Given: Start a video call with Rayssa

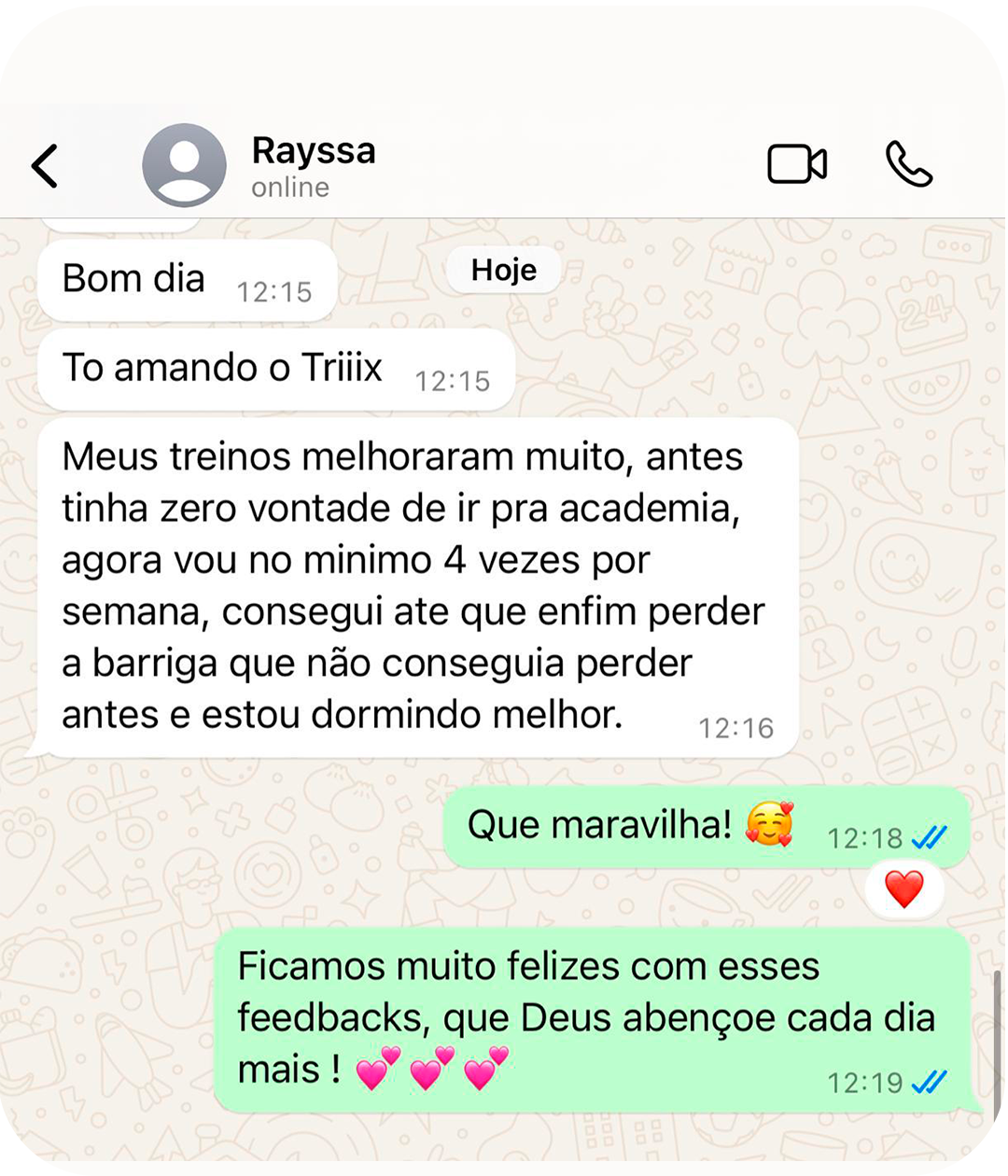Looking at the screenshot, I should click(796, 165).
